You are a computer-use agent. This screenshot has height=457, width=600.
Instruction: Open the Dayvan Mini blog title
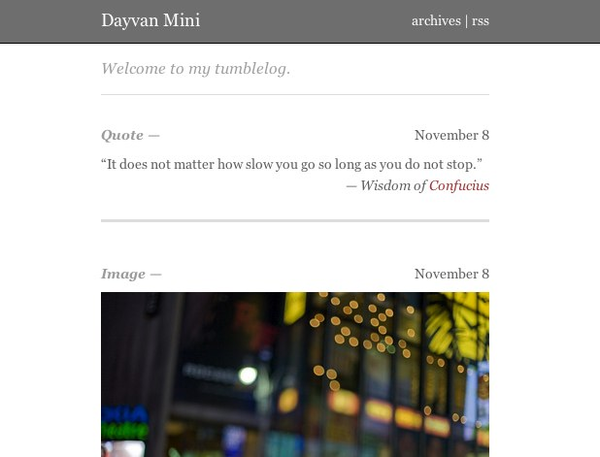[150, 20]
